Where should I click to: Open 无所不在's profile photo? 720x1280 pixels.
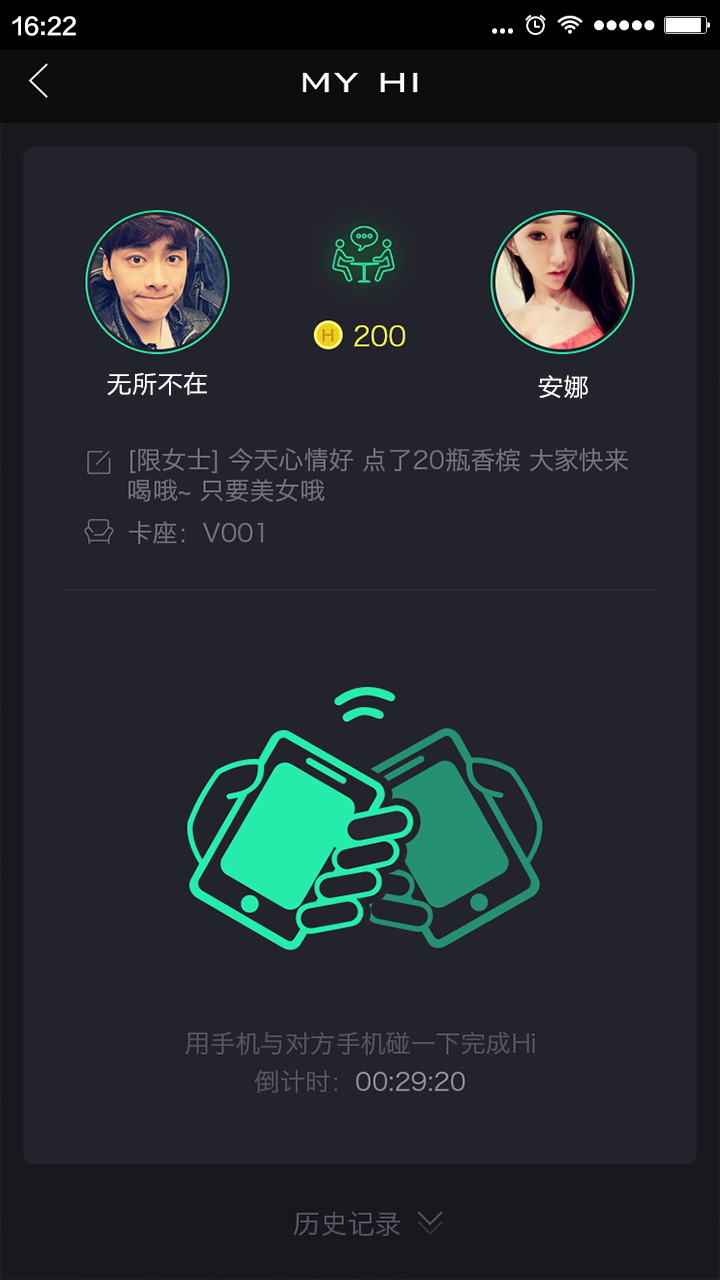point(156,282)
